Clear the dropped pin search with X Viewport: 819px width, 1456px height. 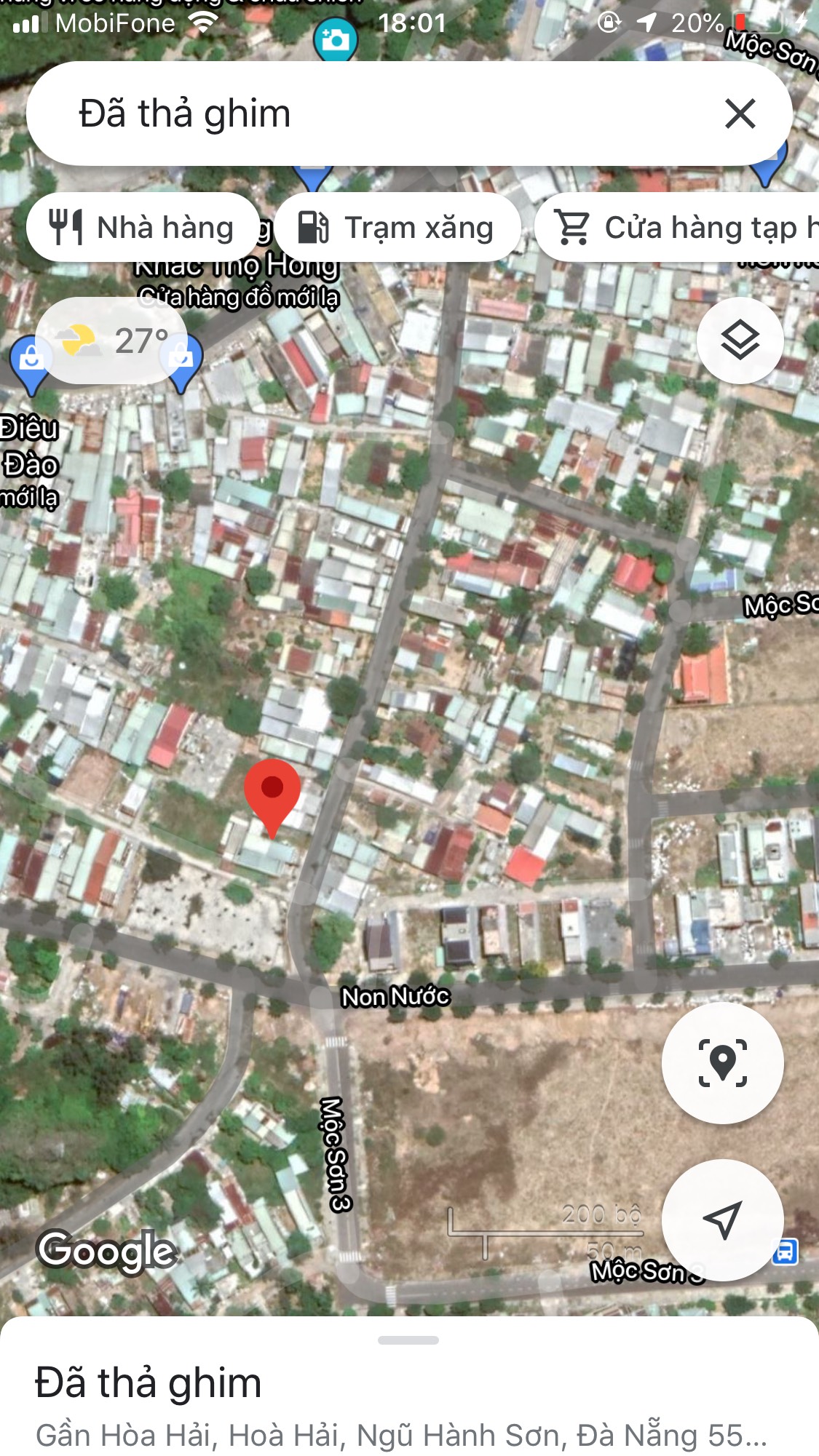(x=740, y=114)
